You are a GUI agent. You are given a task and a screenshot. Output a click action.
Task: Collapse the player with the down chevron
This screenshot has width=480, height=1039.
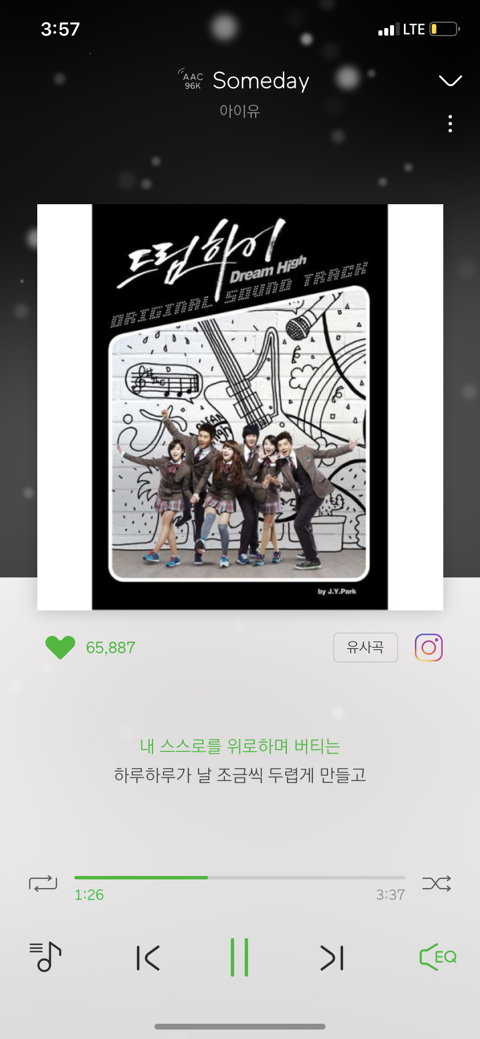450,82
